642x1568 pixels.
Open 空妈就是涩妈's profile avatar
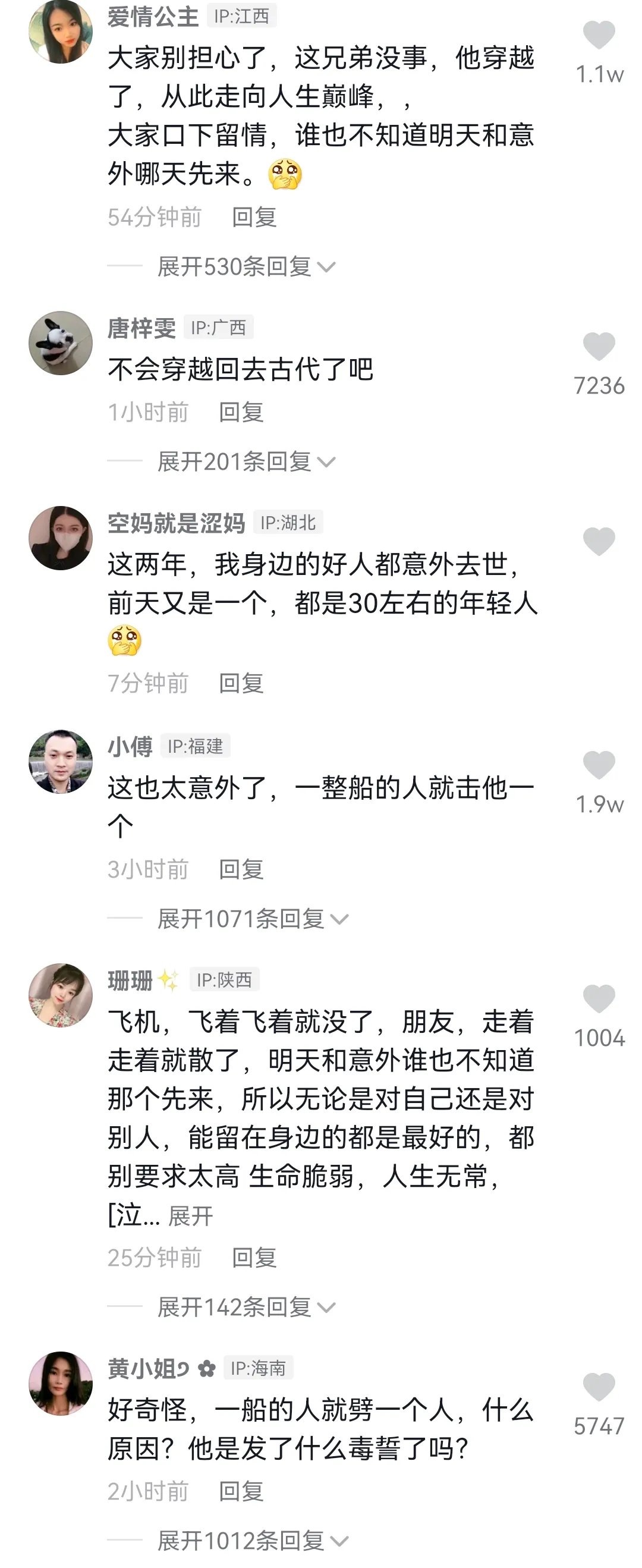pyautogui.click(x=61, y=538)
